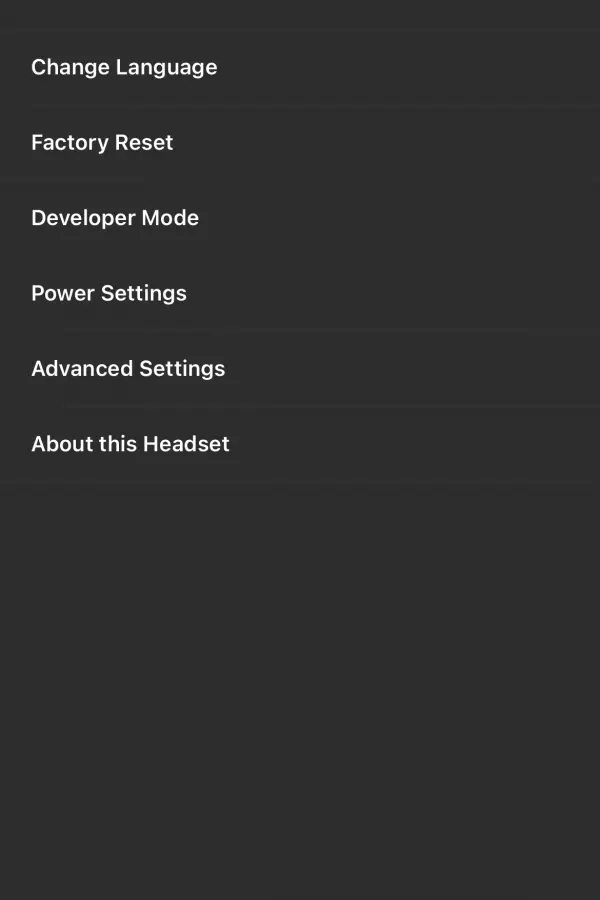
Task: Go to Power Settings
Action: [300, 293]
